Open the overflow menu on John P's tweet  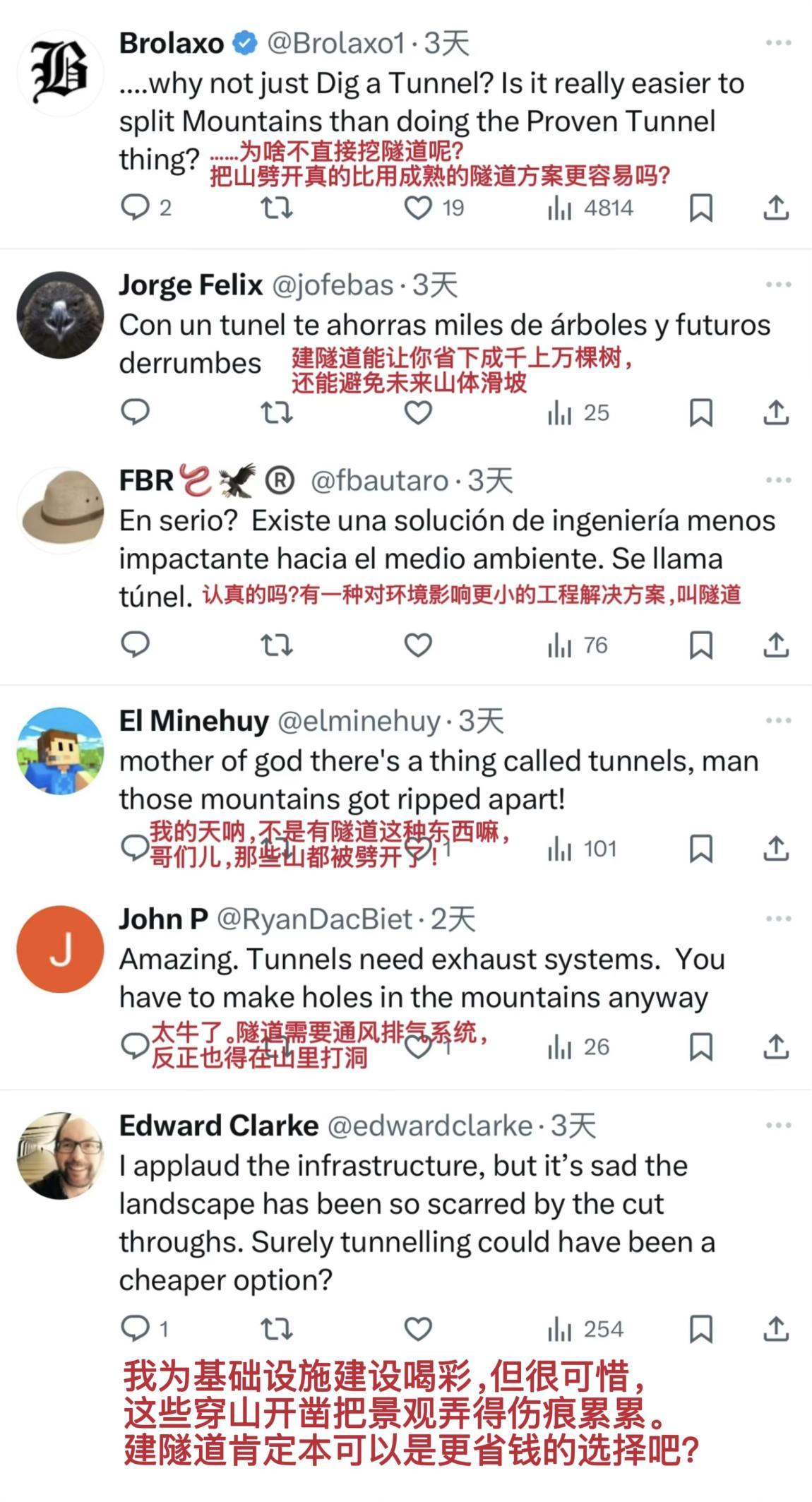[x=778, y=919]
